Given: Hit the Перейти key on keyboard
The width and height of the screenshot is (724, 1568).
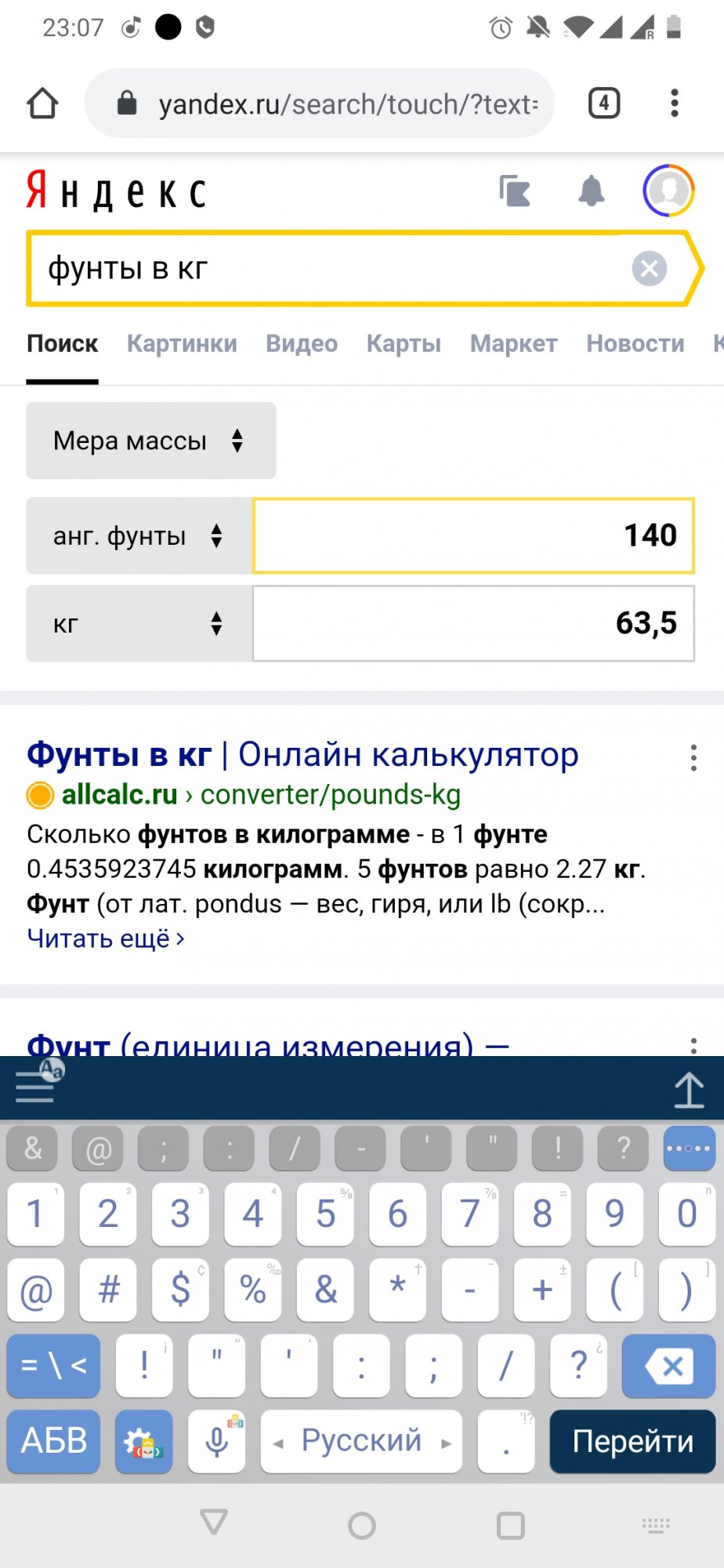Looking at the screenshot, I should 632,1441.
